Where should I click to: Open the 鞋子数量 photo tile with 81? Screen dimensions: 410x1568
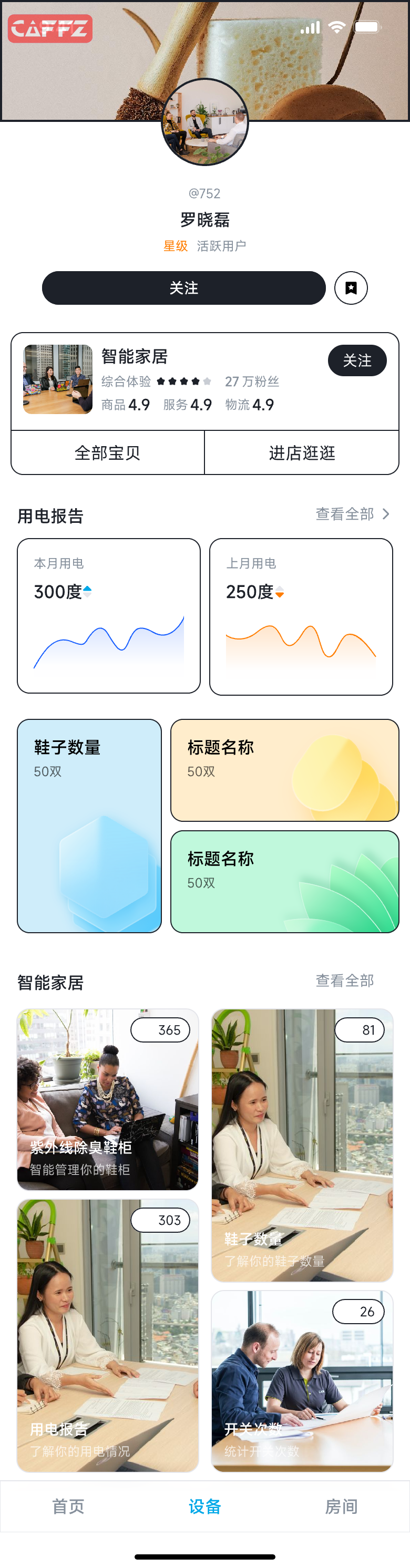point(302,1145)
